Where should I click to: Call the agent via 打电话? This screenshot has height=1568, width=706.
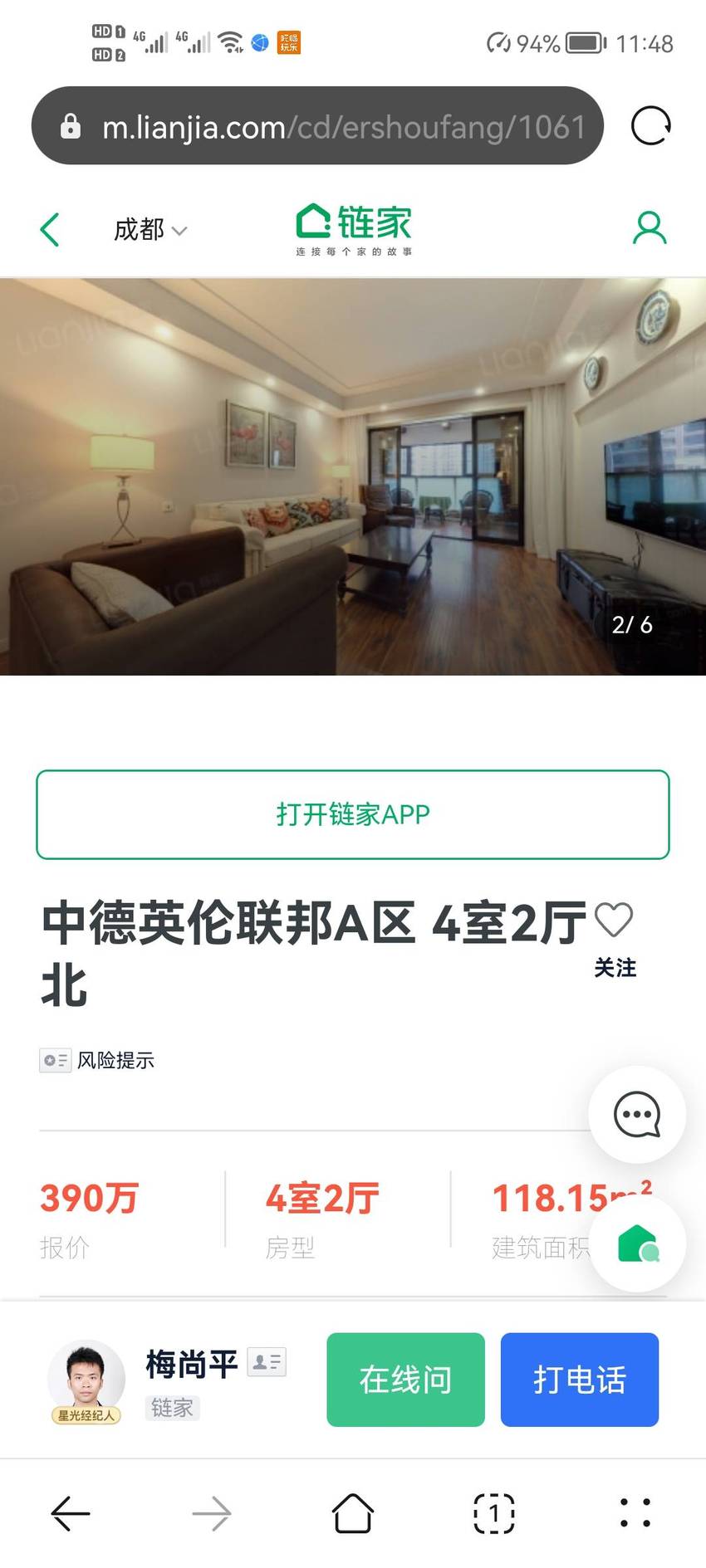pos(580,1380)
